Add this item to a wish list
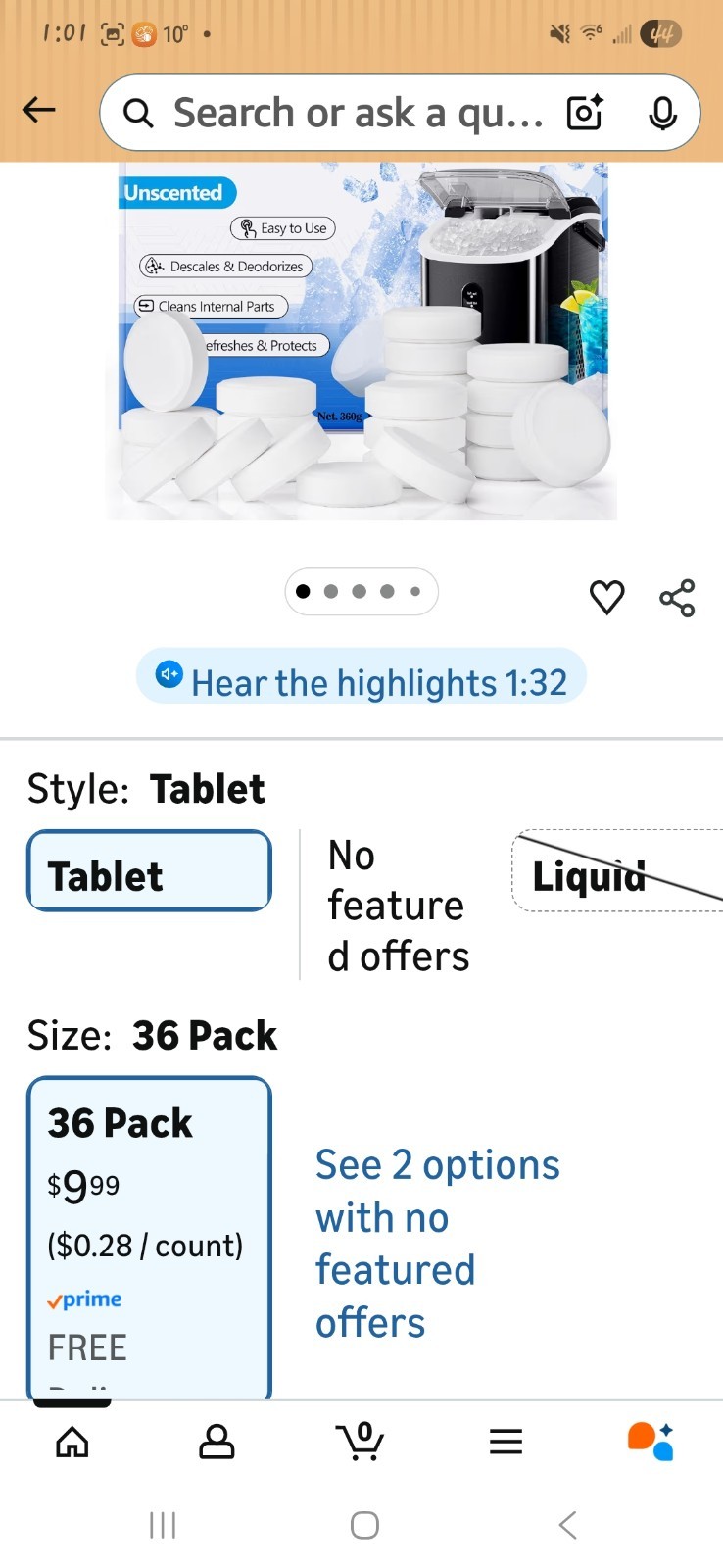Viewport: 723px width, 1568px height. pyautogui.click(x=606, y=597)
